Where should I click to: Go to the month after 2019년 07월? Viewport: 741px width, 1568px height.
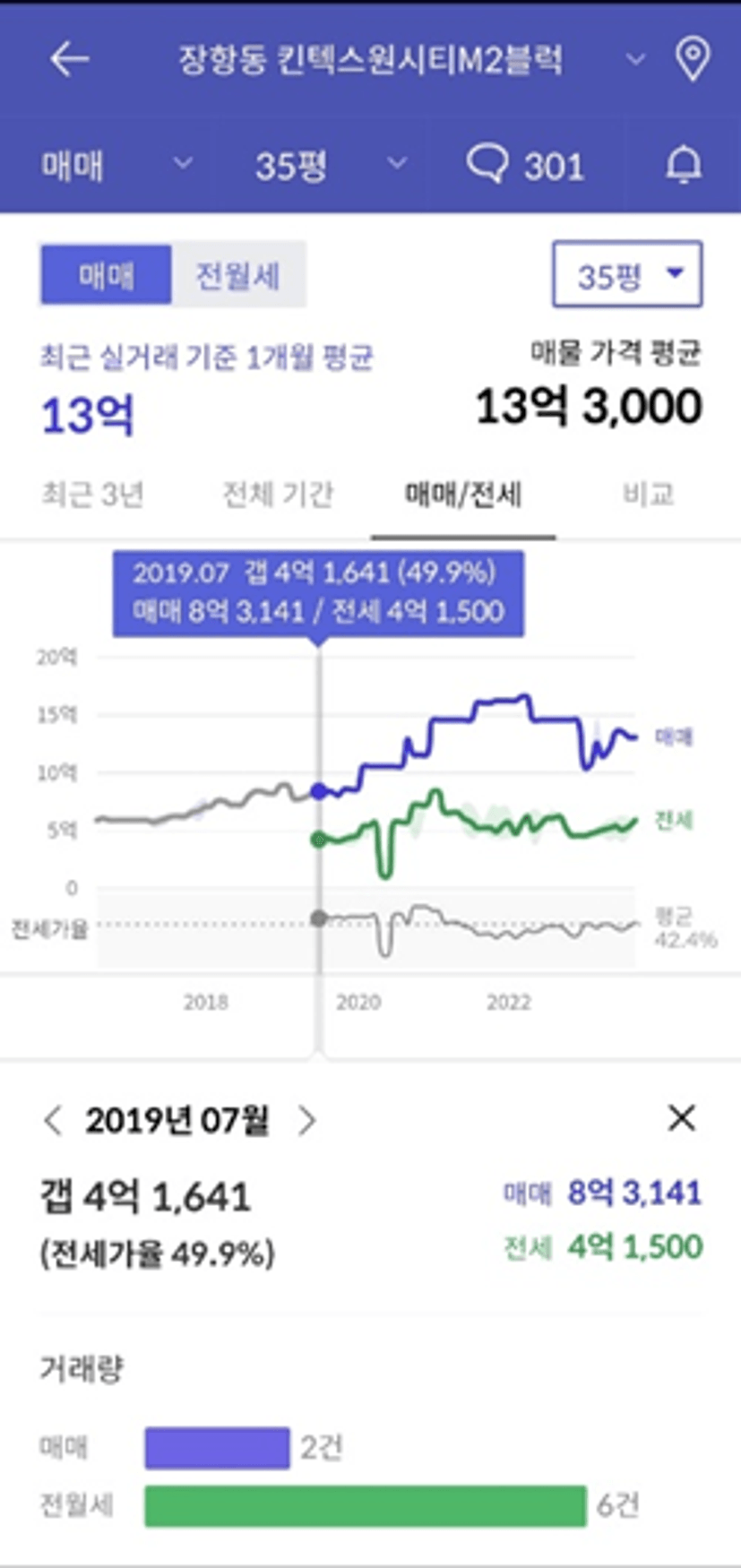(307, 1120)
